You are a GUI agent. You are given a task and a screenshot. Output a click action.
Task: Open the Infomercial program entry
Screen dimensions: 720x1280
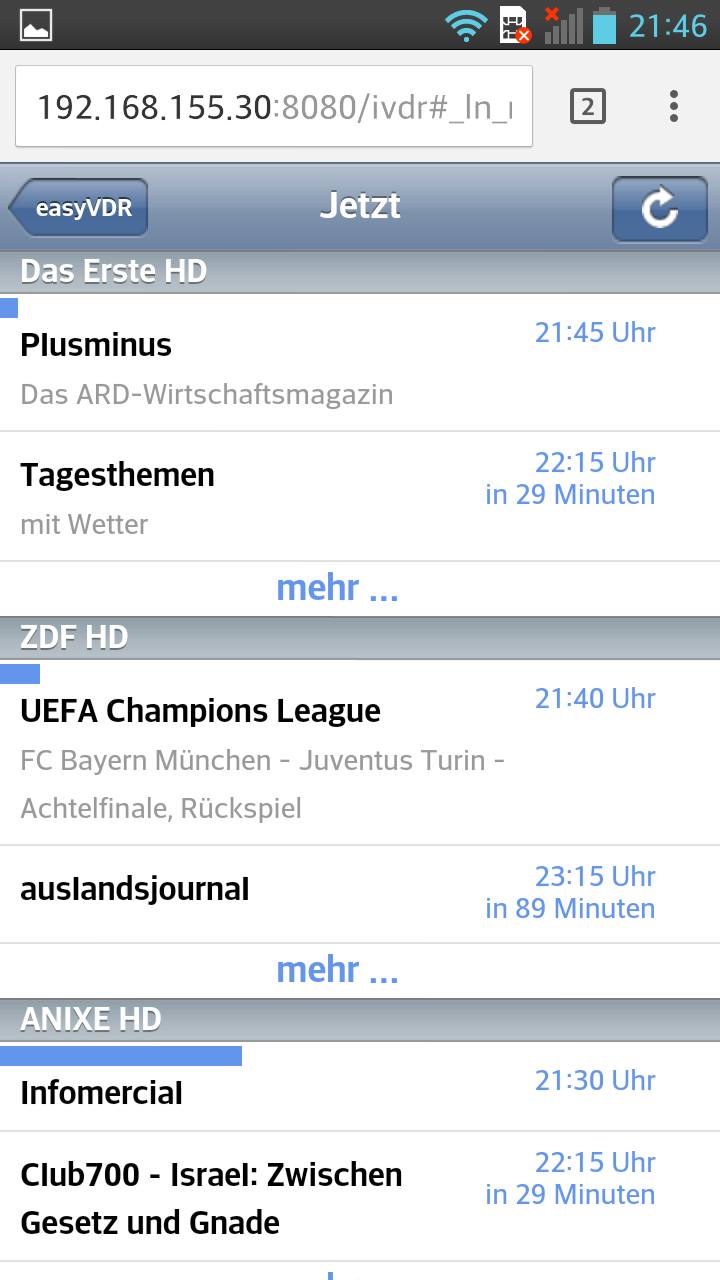click(x=300, y=1090)
